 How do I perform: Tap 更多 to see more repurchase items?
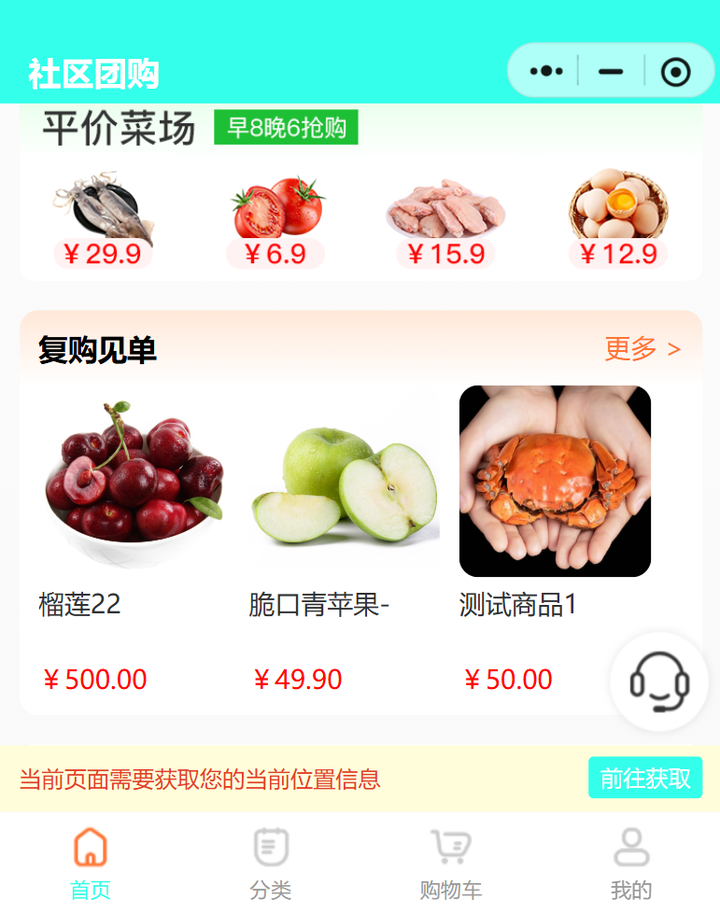click(x=642, y=349)
